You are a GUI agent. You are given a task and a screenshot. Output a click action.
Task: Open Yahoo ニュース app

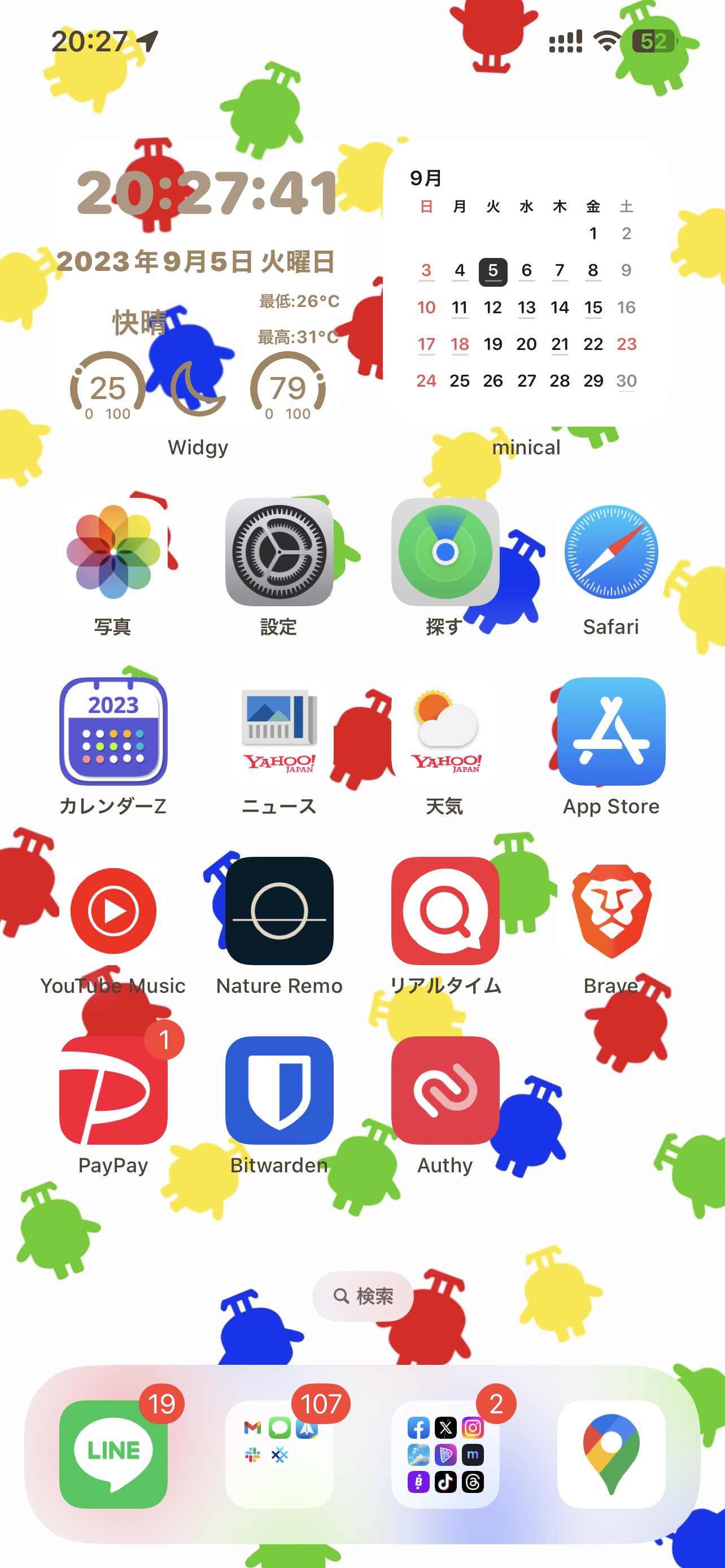[x=279, y=731]
